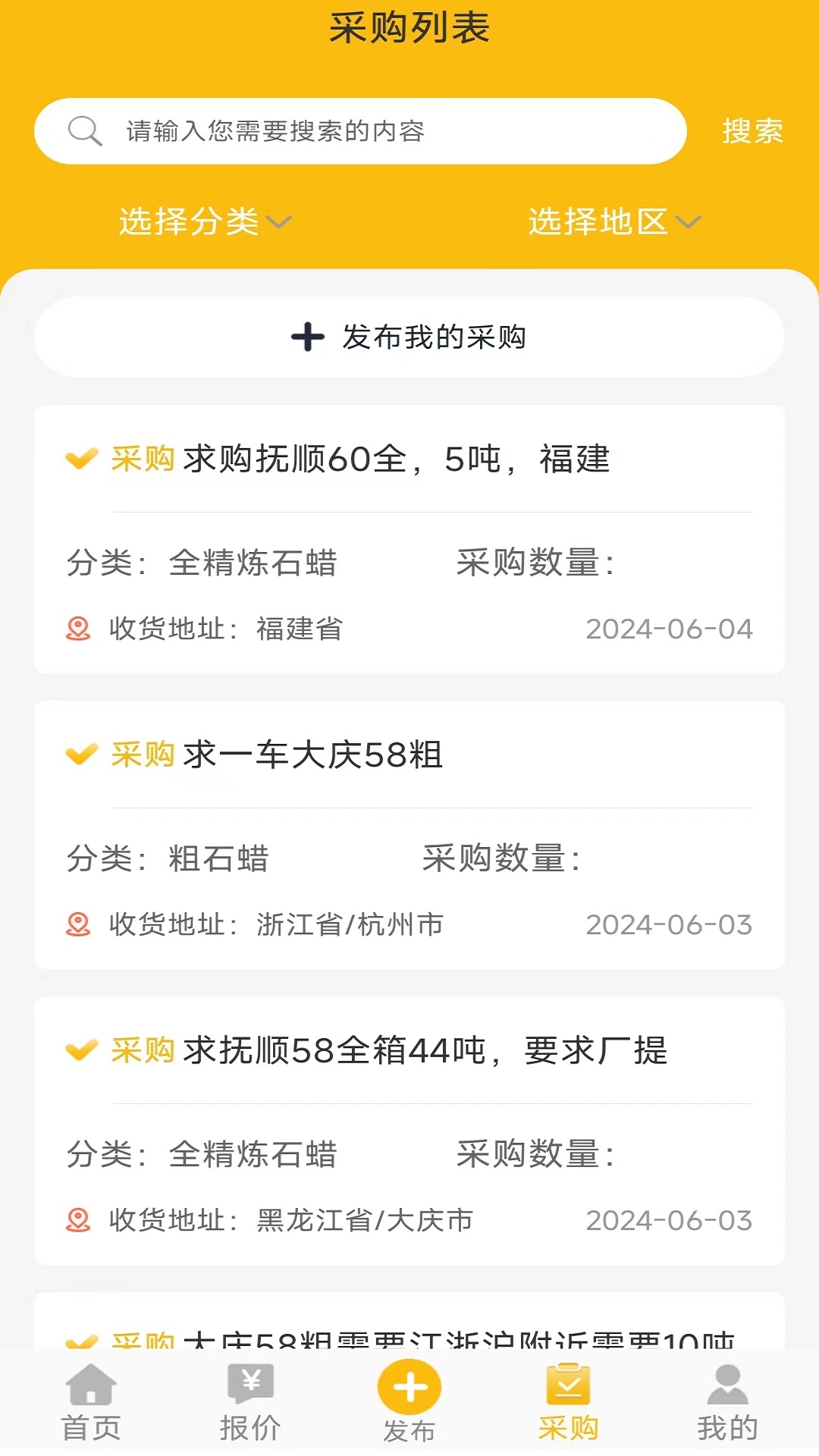
Task: Open the 求一车大庆58粗 listing
Action: click(409, 755)
